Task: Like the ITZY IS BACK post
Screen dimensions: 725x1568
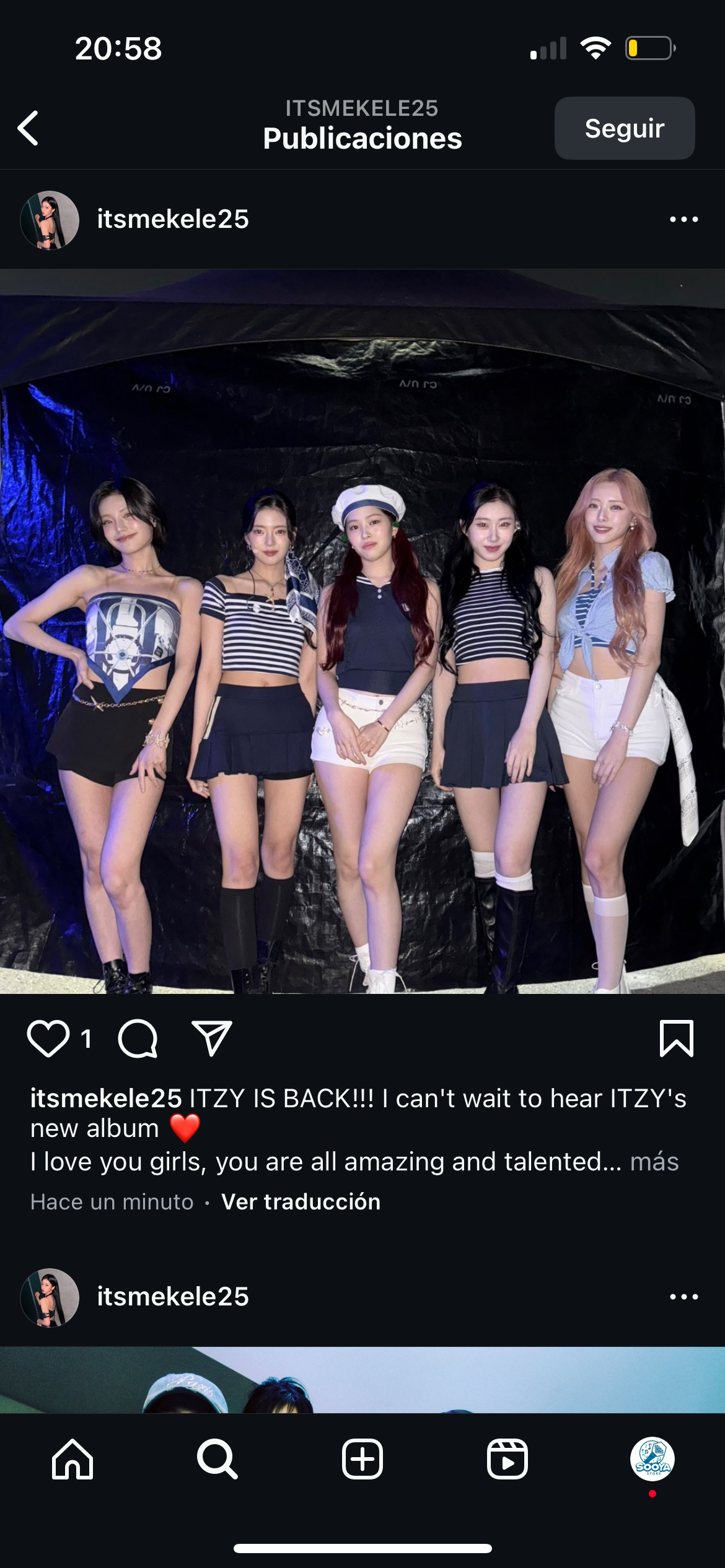Action: pyautogui.click(x=48, y=1039)
